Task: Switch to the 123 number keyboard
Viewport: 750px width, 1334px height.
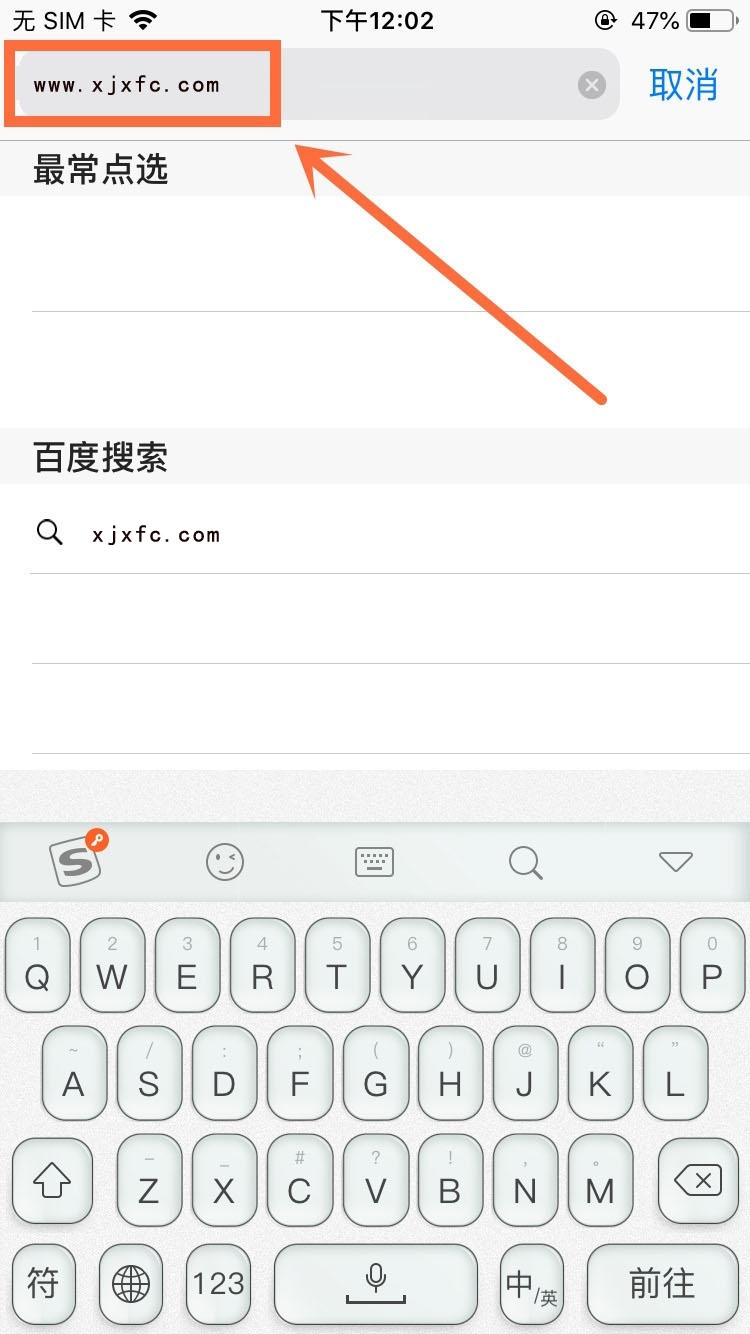Action: coord(218,1284)
